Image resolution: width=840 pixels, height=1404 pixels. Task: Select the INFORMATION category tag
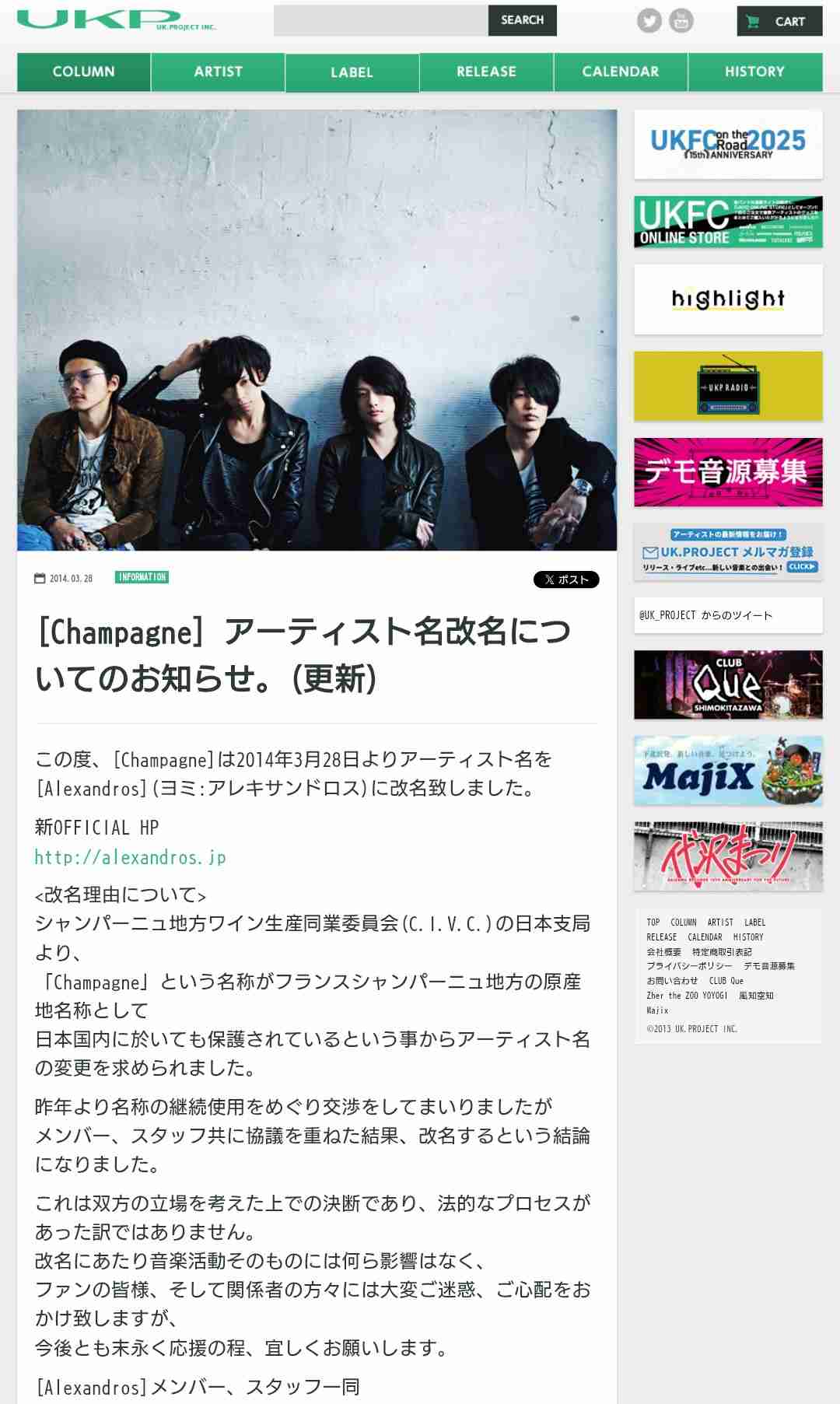[142, 577]
